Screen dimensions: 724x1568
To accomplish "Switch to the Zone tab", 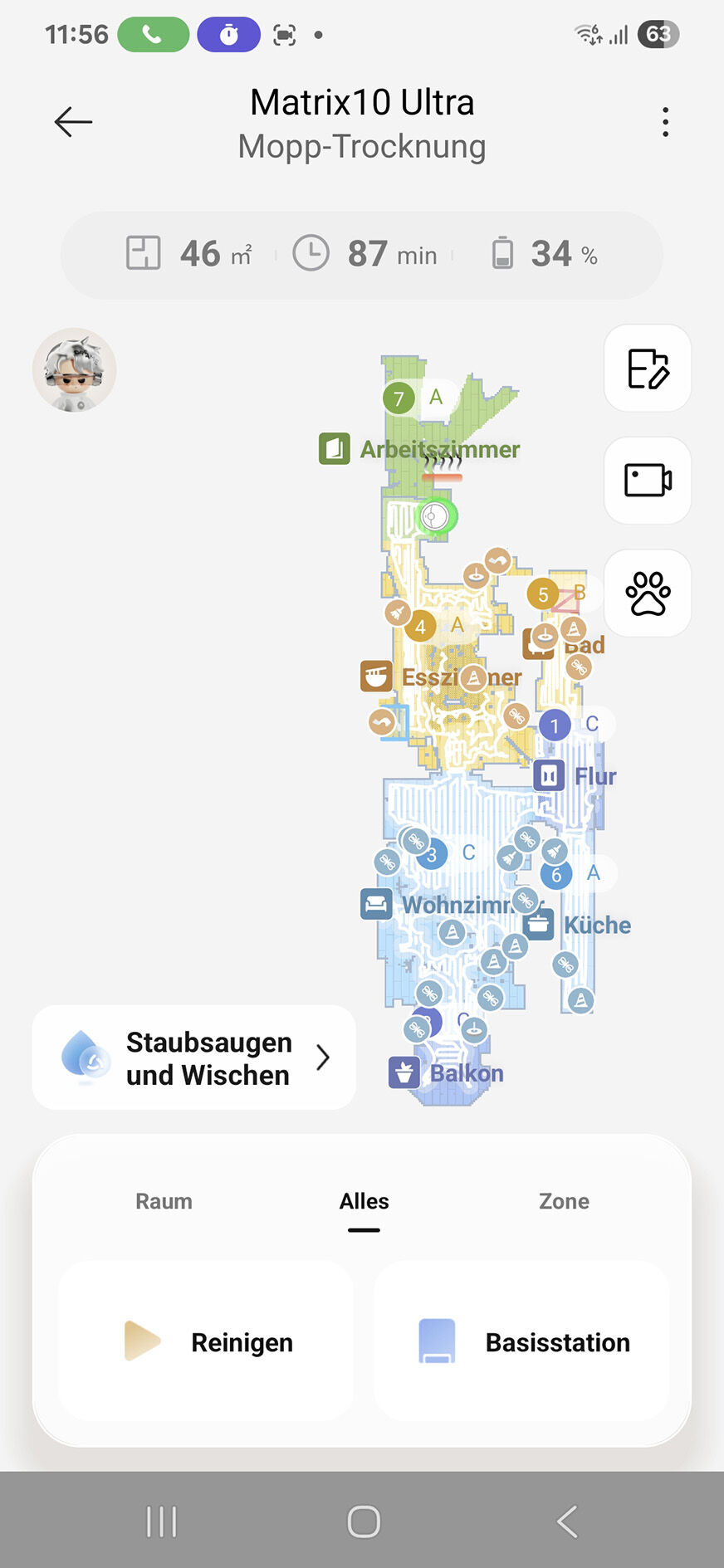I will [x=564, y=1201].
